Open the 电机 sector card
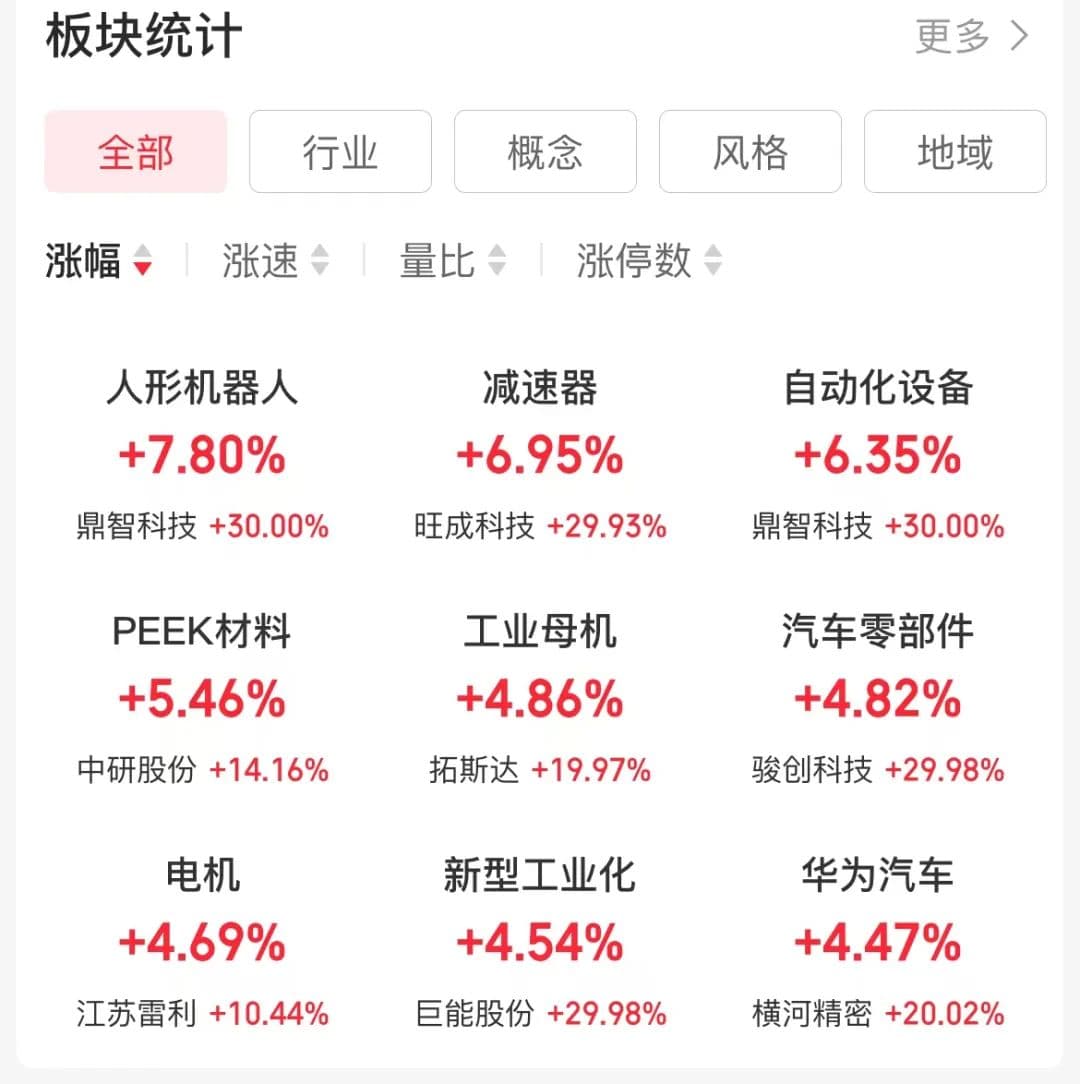The width and height of the screenshot is (1080, 1084). click(202, 942)
